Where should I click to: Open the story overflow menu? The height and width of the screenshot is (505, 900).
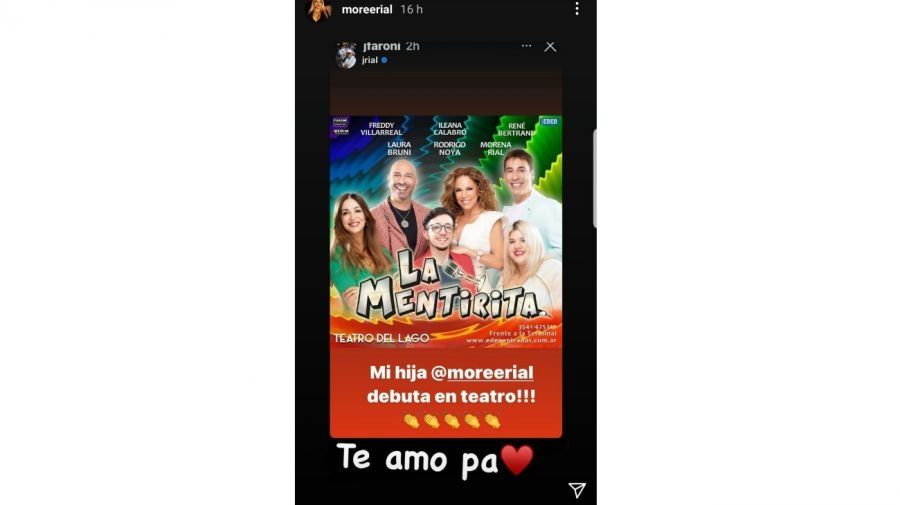click(576, 9)
